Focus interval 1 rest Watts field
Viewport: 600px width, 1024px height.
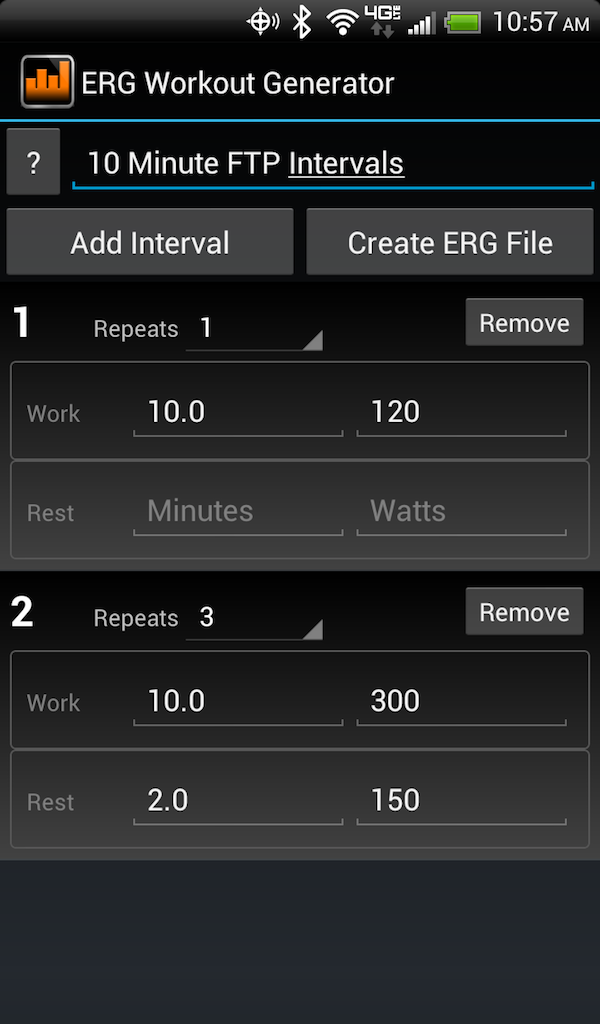pos(461,511)
